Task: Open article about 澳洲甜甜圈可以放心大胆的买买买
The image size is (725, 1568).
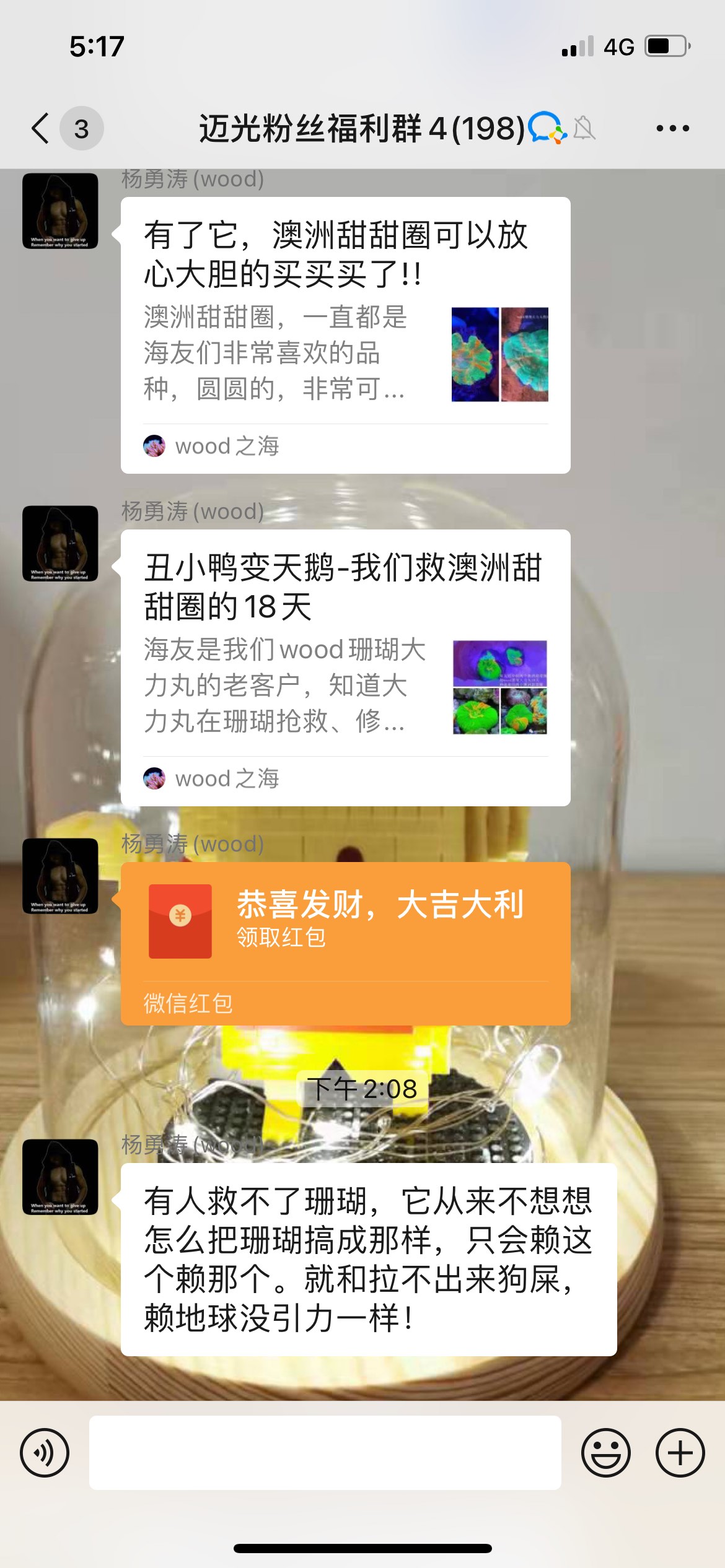Action: click(x=345, y=334)
